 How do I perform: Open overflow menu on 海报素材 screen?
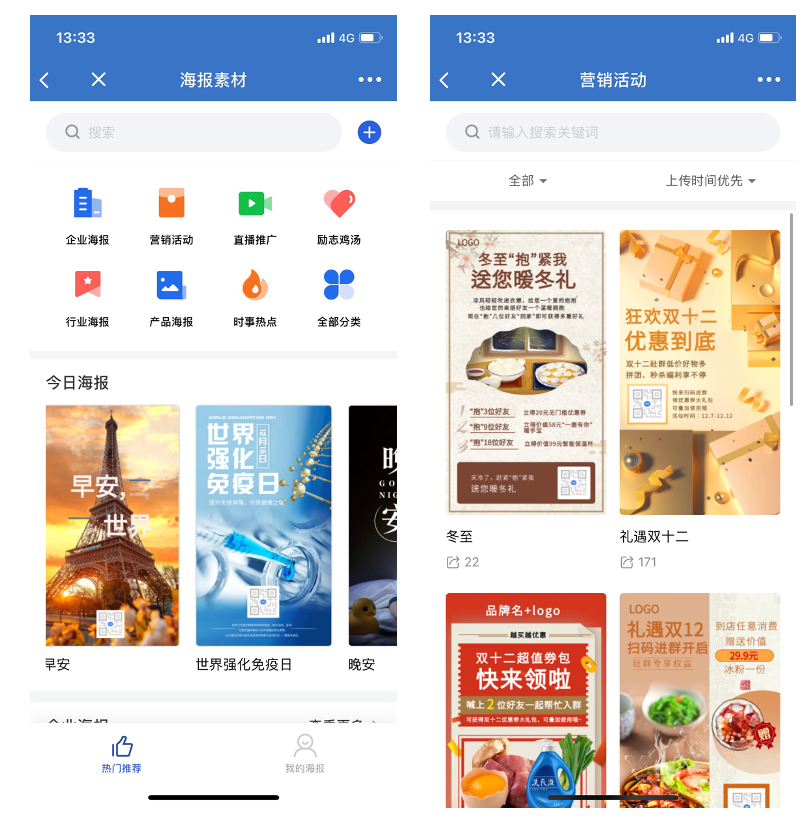(369, 80)
